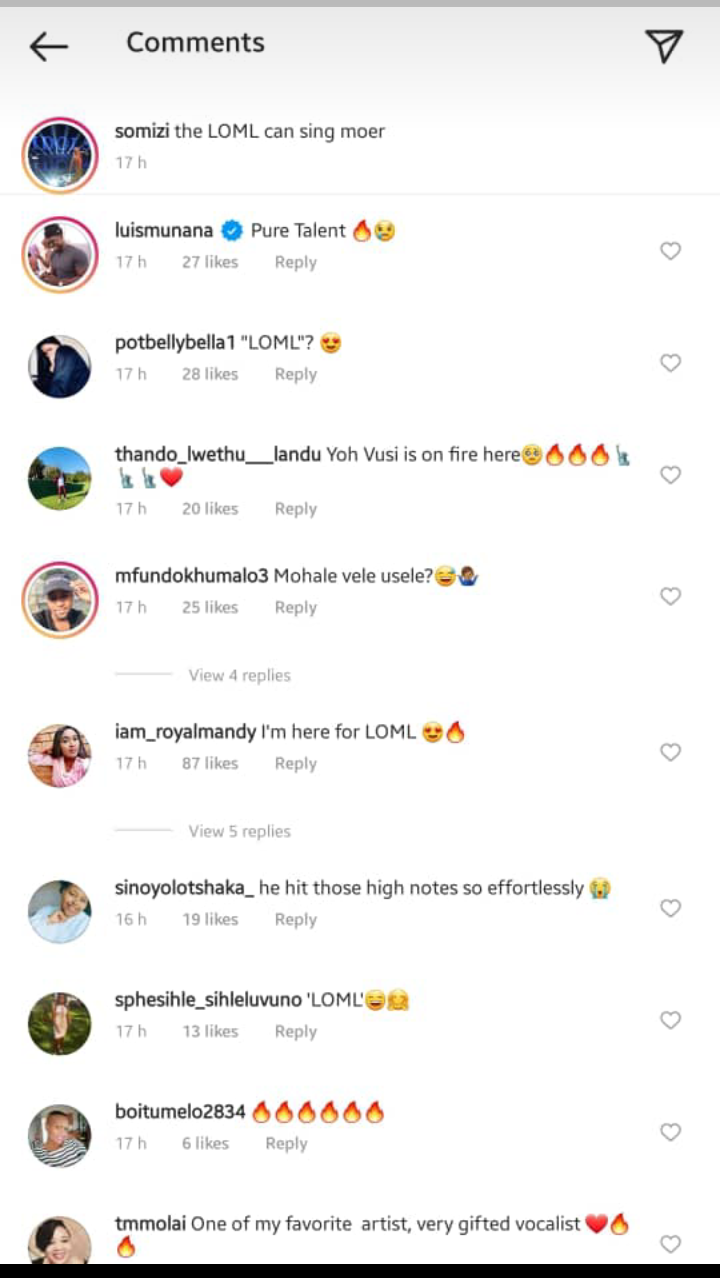Like iam_royalmandy's comment
The height and width of the screenshot is (1278, 720).
click(671, 752)
